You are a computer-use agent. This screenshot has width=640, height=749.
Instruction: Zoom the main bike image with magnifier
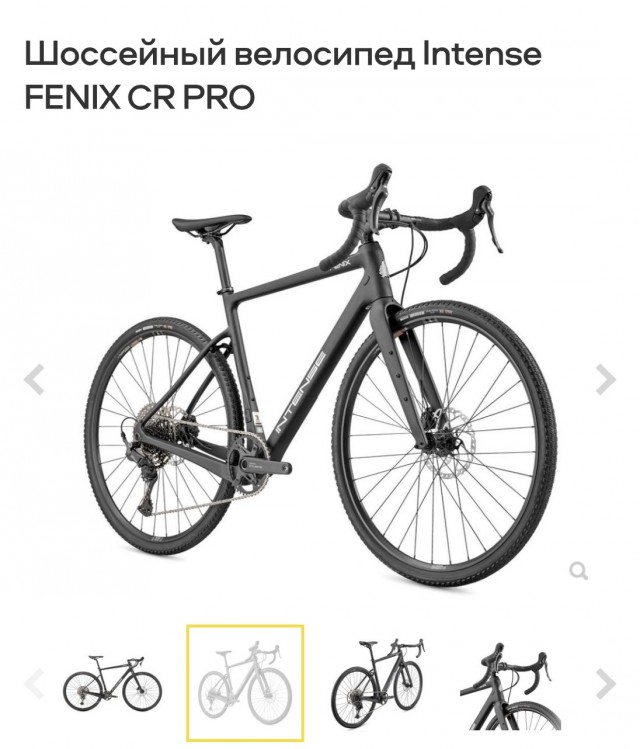(x=578, y=571)
